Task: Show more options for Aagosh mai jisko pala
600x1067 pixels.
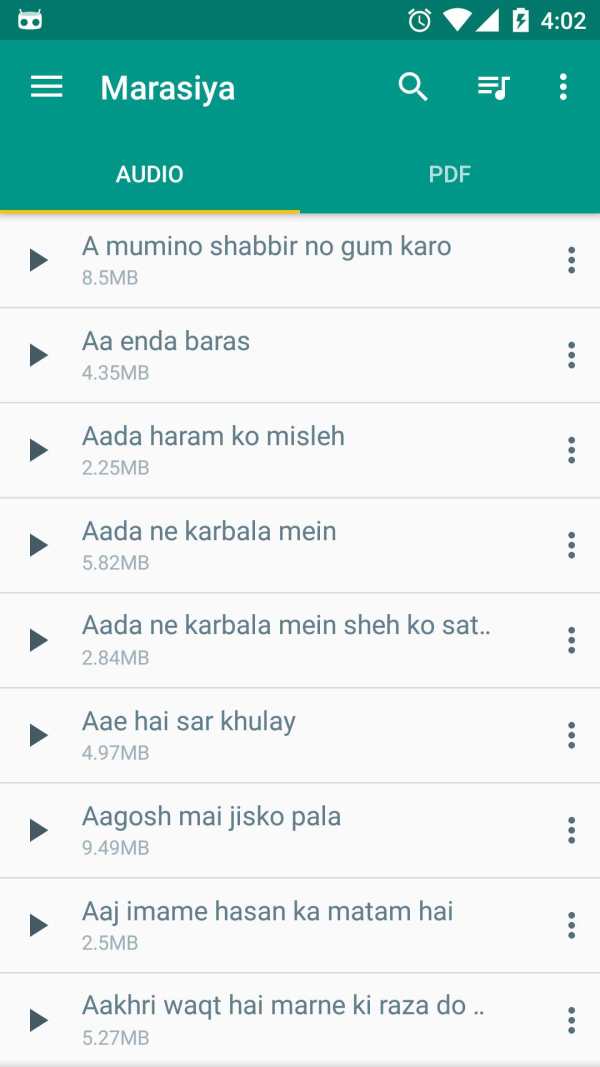Action: click(x=571, y=830)
